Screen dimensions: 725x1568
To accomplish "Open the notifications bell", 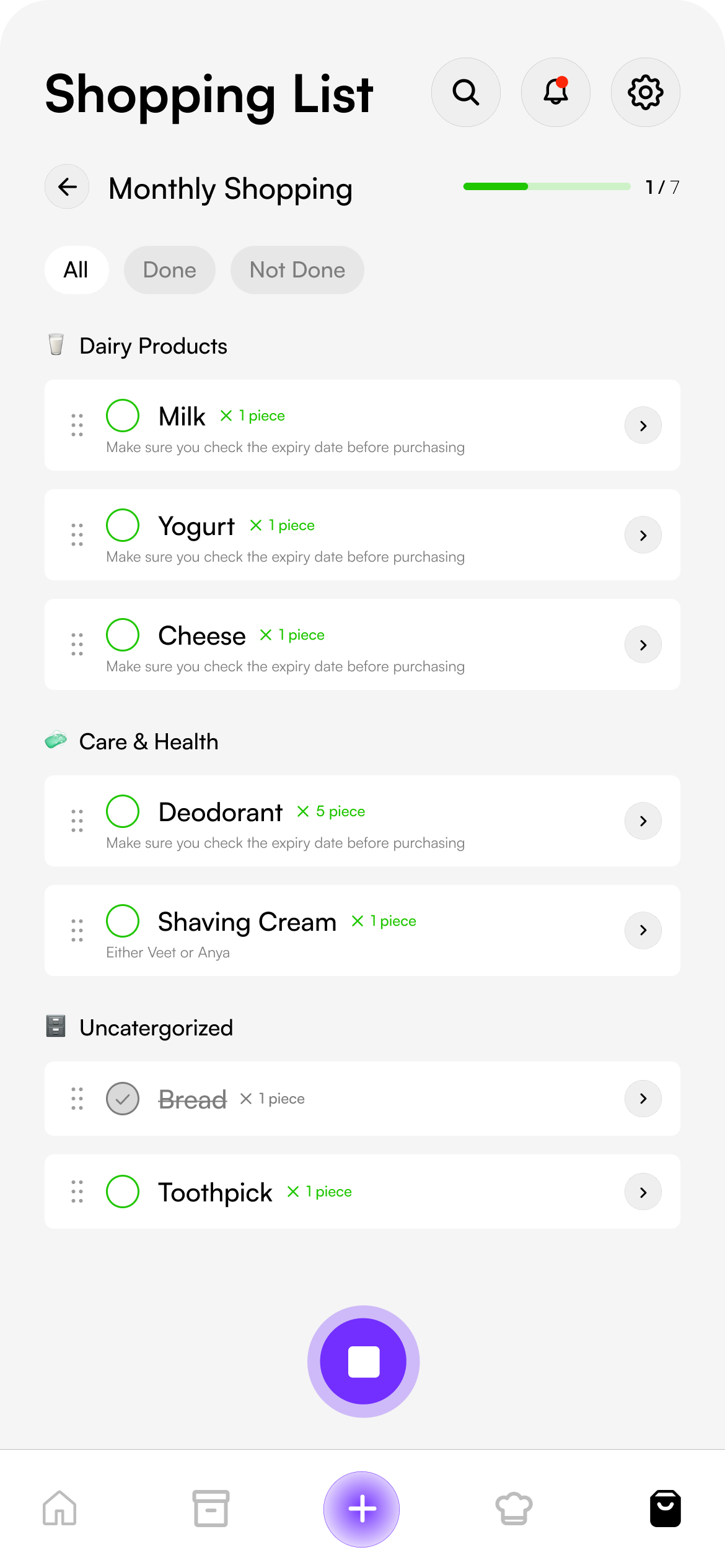I will point(556,92).
